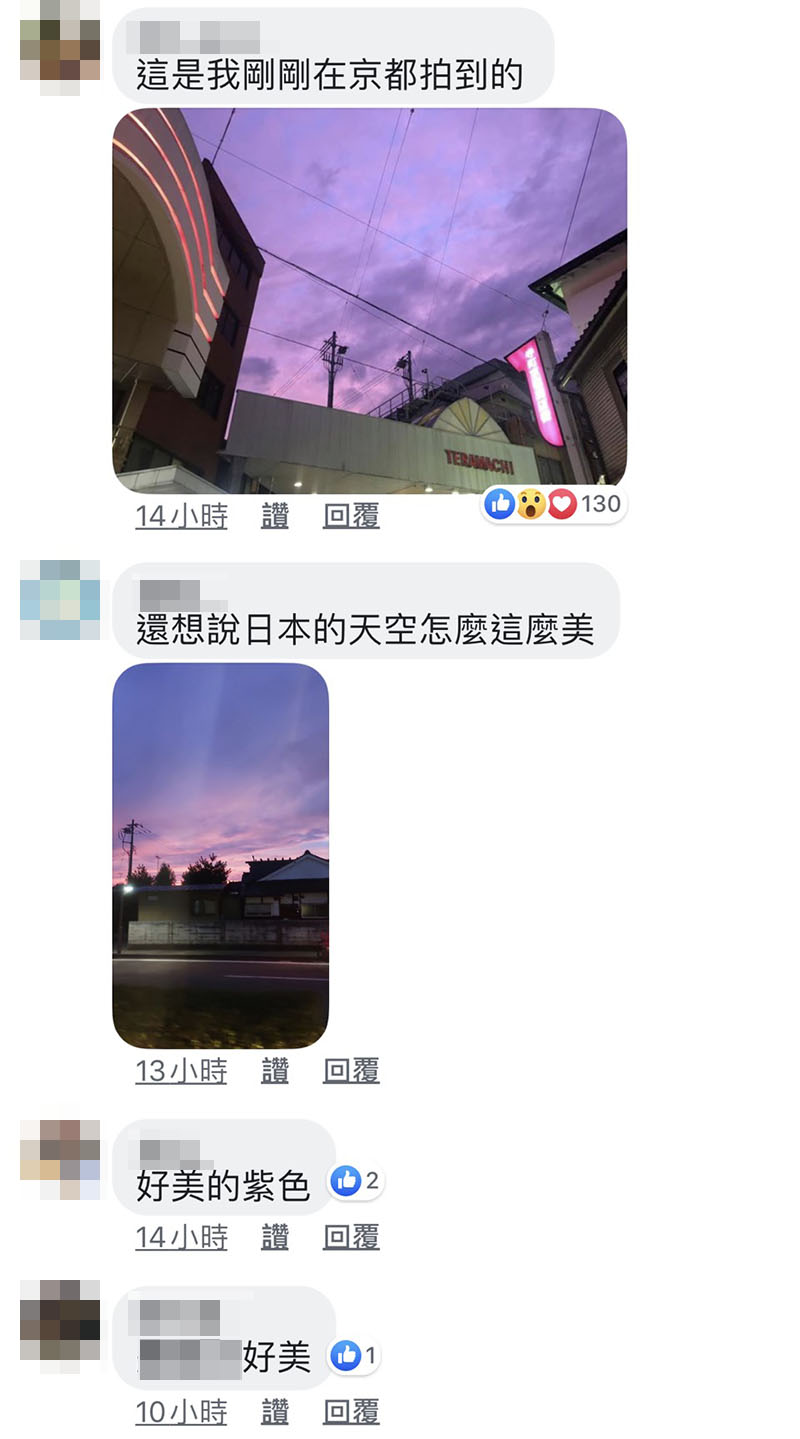The height and width of the screenshot is (1439, 800).
Task: Like the Kyoto photo comment
Action: click(x=275, y=516)
